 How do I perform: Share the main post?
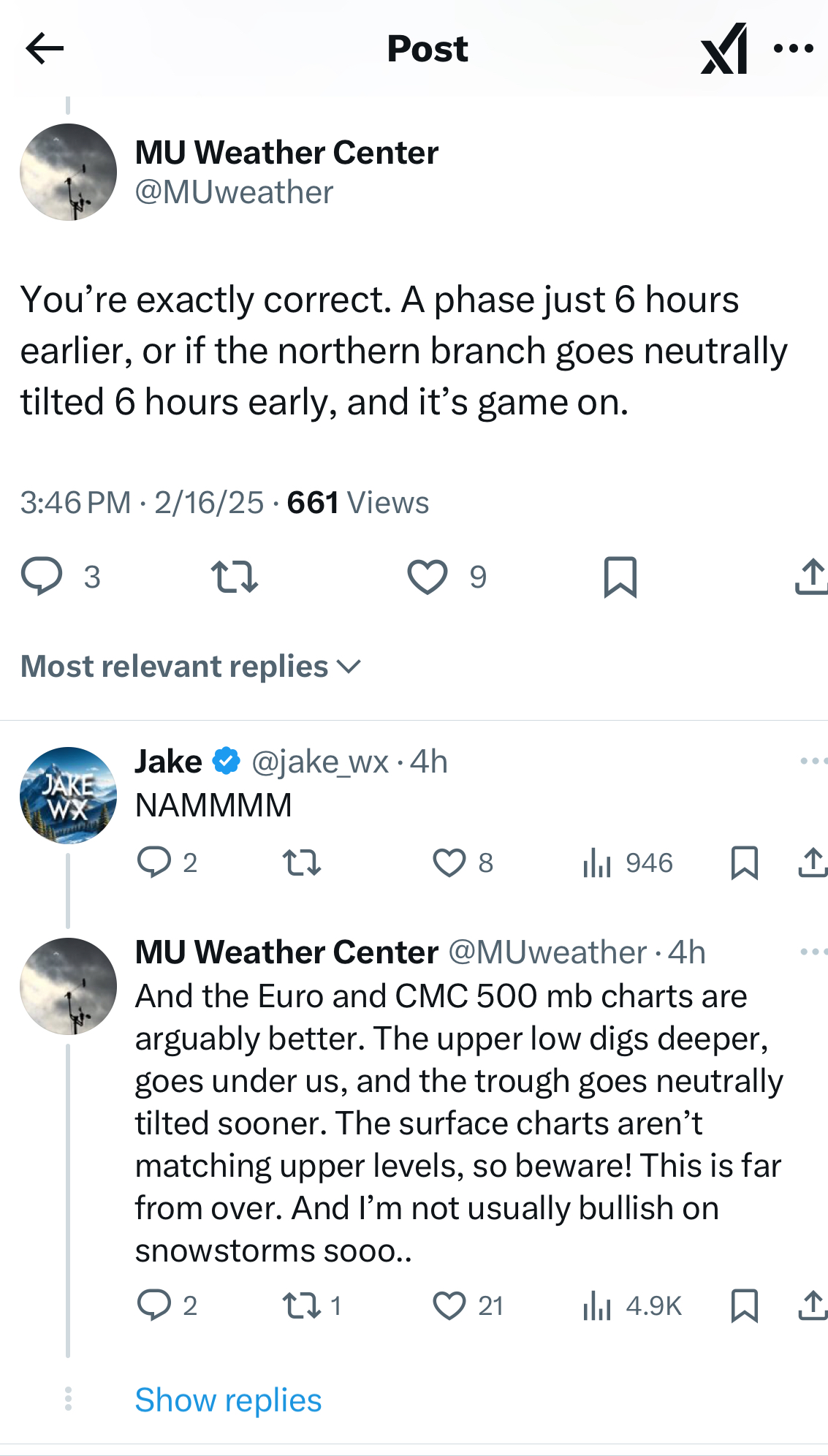tap(811, 577)
